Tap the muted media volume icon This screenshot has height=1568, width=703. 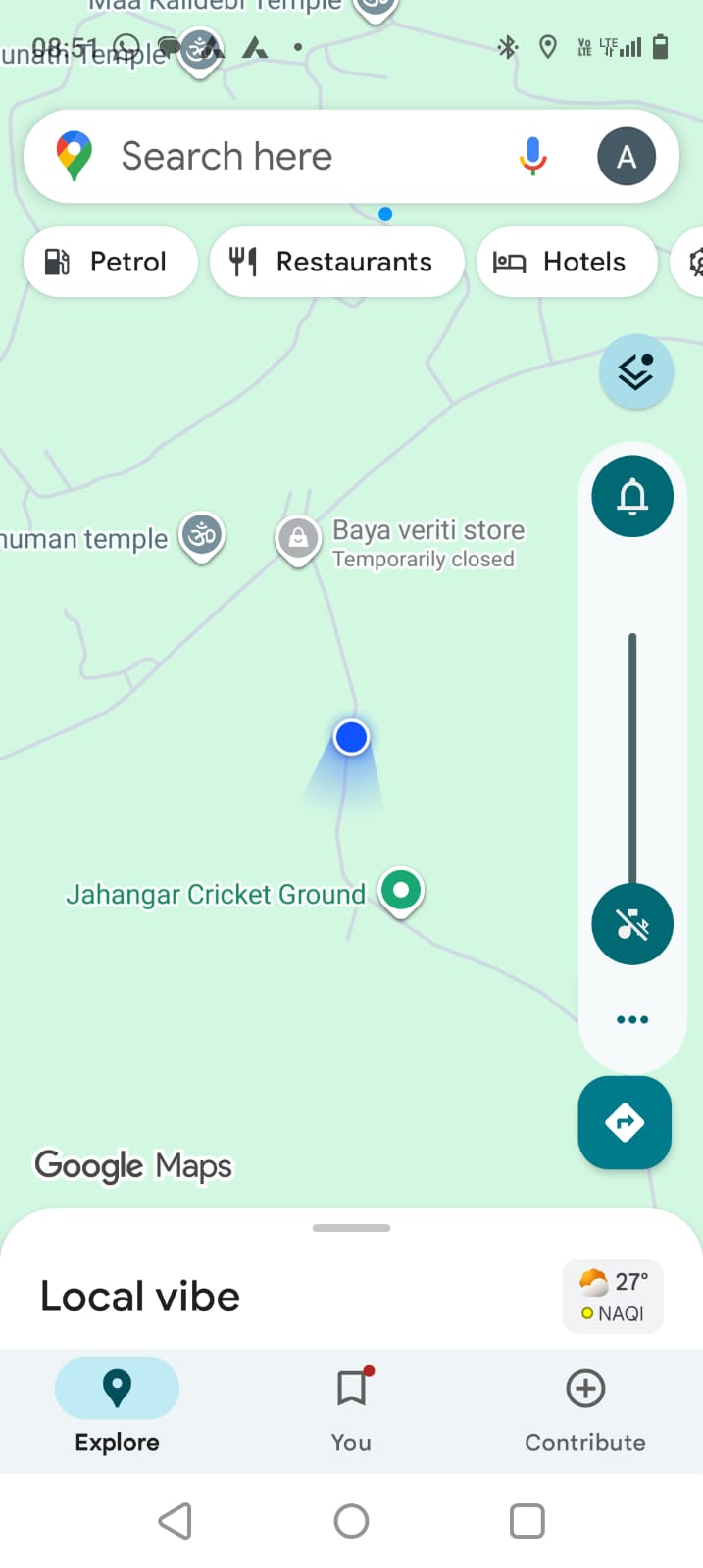point(632,924)
